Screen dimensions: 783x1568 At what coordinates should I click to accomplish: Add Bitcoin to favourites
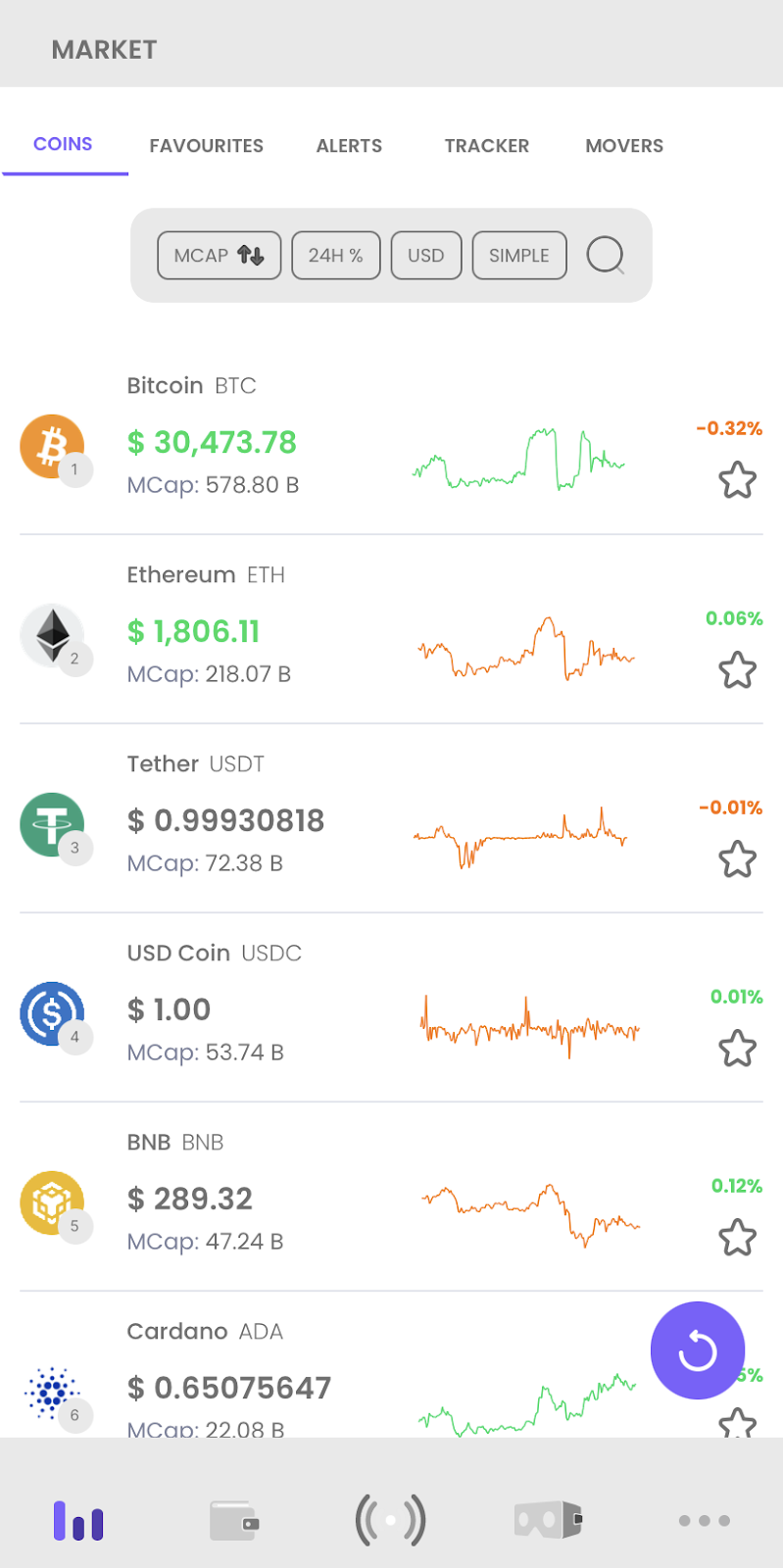coord(737,480)
